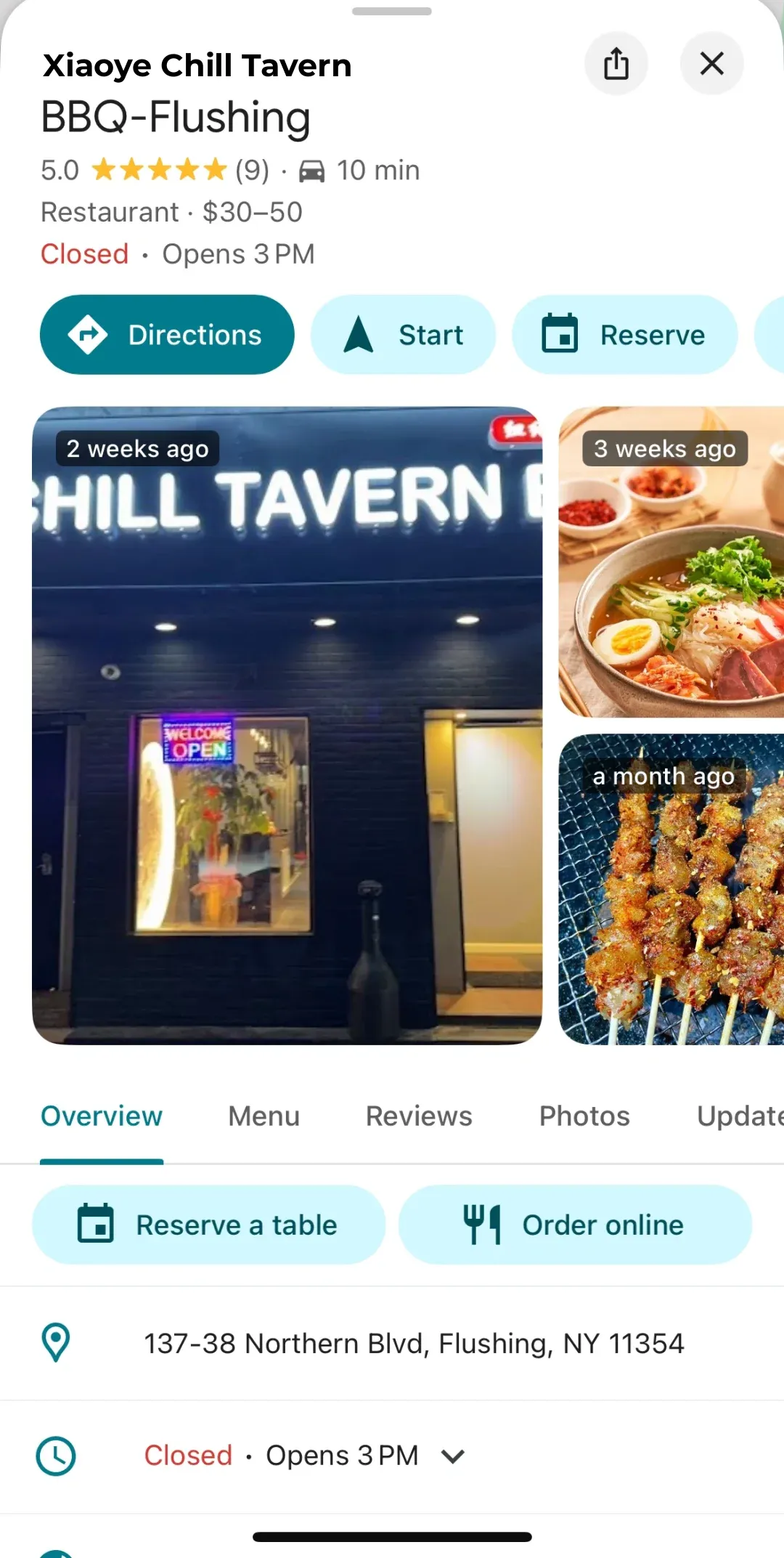Viewport: 784px width, 1558px height.
Task: Open the 9 reviews link
Action: point(250,169)
